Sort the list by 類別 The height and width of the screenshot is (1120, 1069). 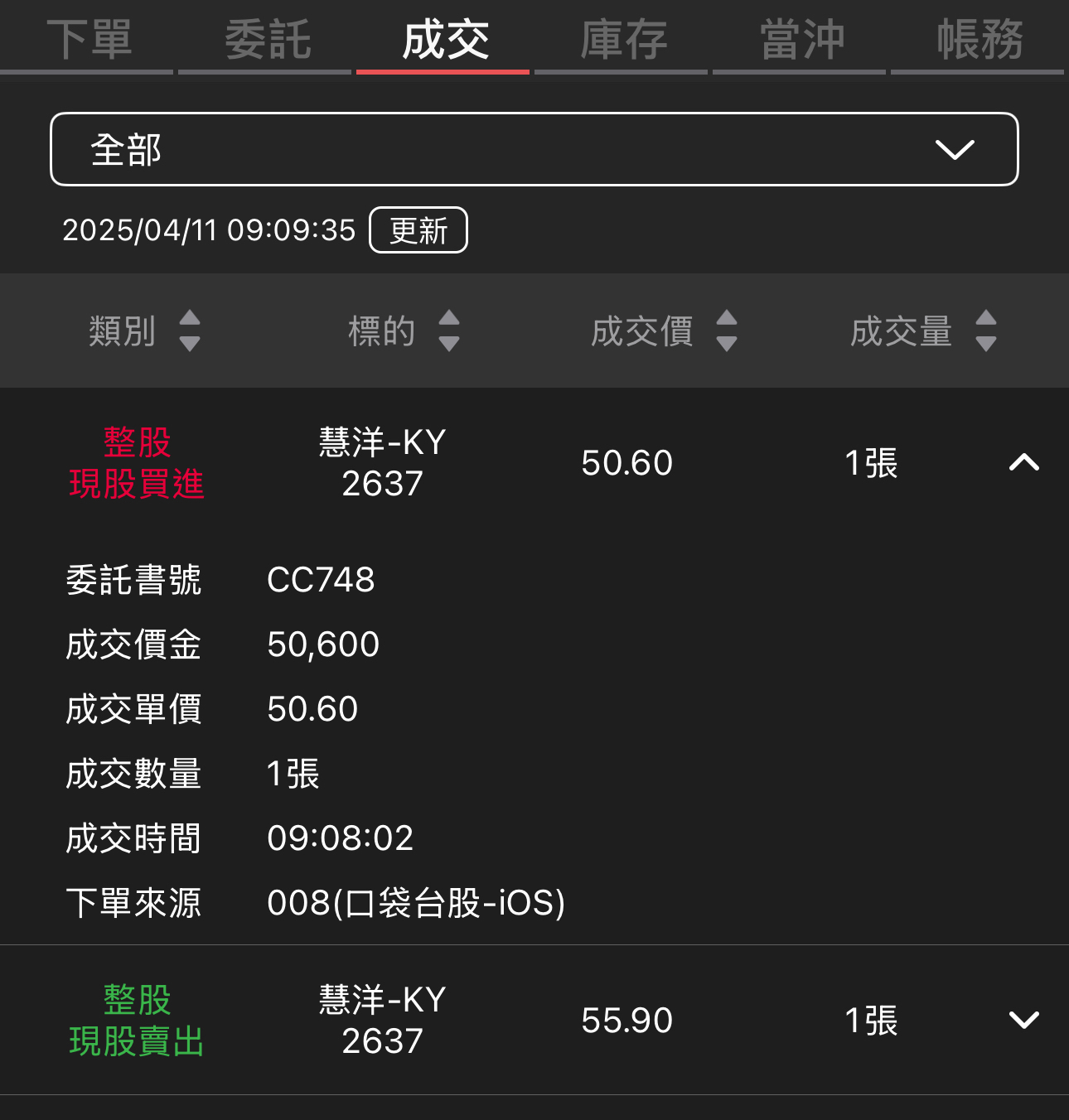[x=144, y=331]
